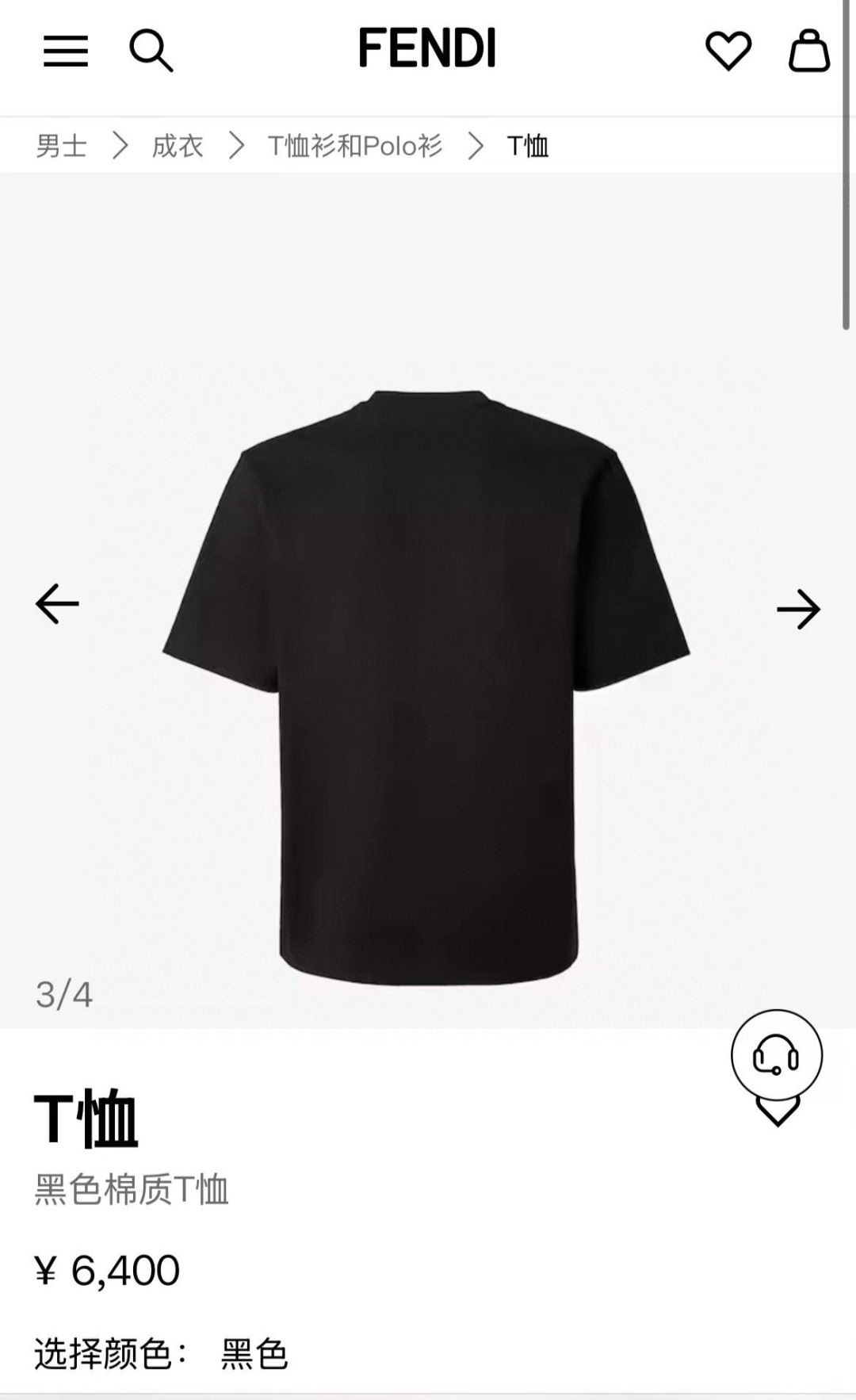Show next product image

tap(798, 609)
